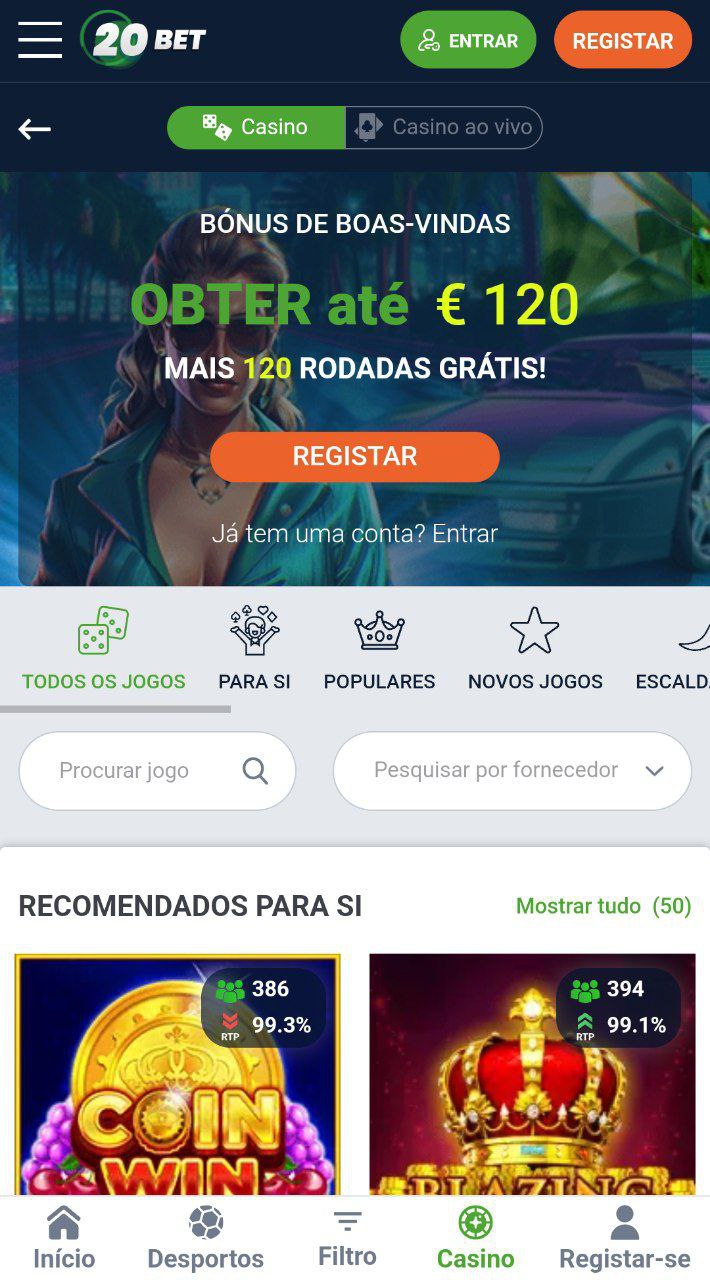Select Todos os Jogos category
710x1280 pixels.
(104, 650)
